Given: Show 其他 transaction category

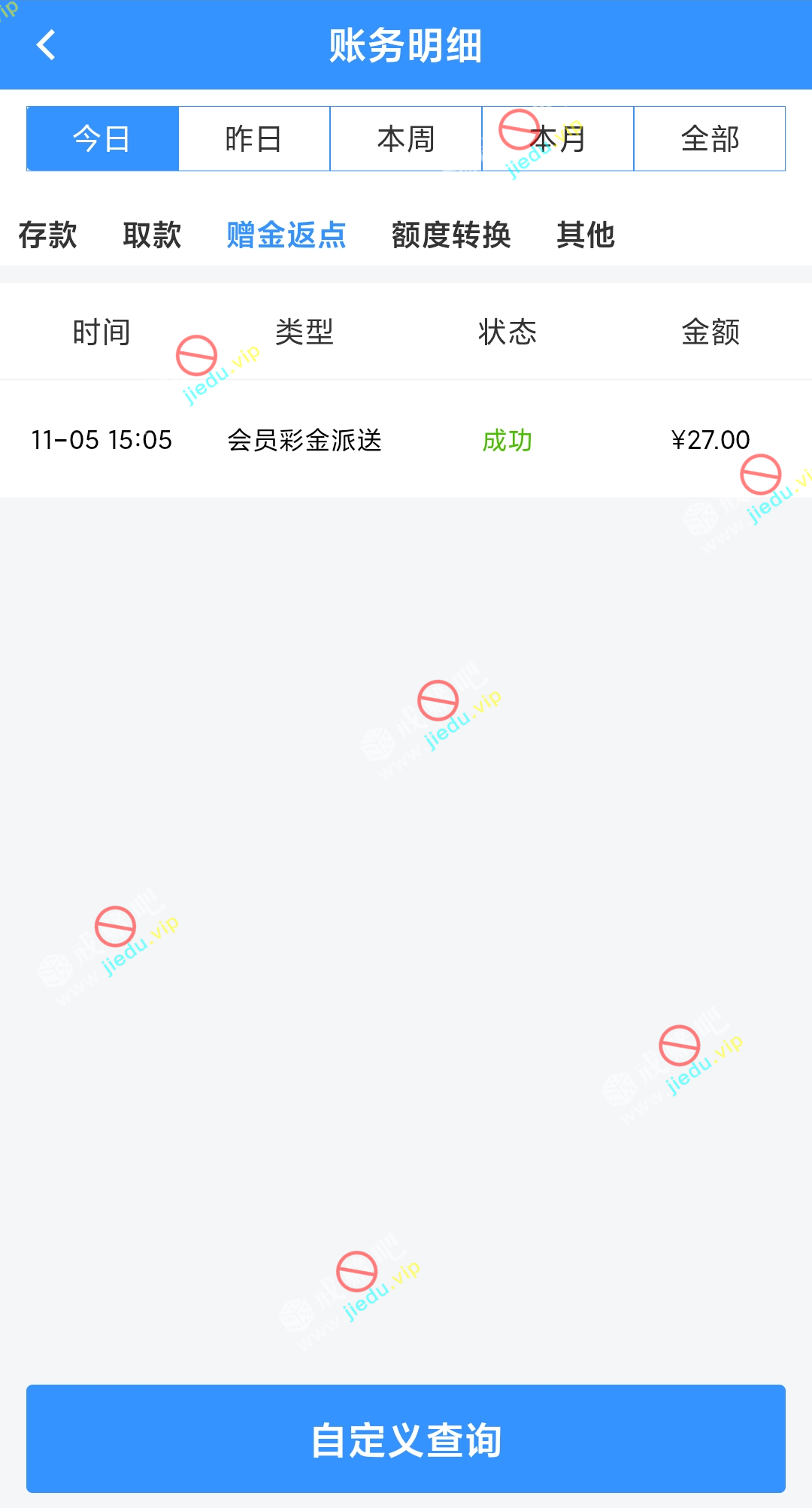Looking at the screenshot, I should click(x=586, y=235).
